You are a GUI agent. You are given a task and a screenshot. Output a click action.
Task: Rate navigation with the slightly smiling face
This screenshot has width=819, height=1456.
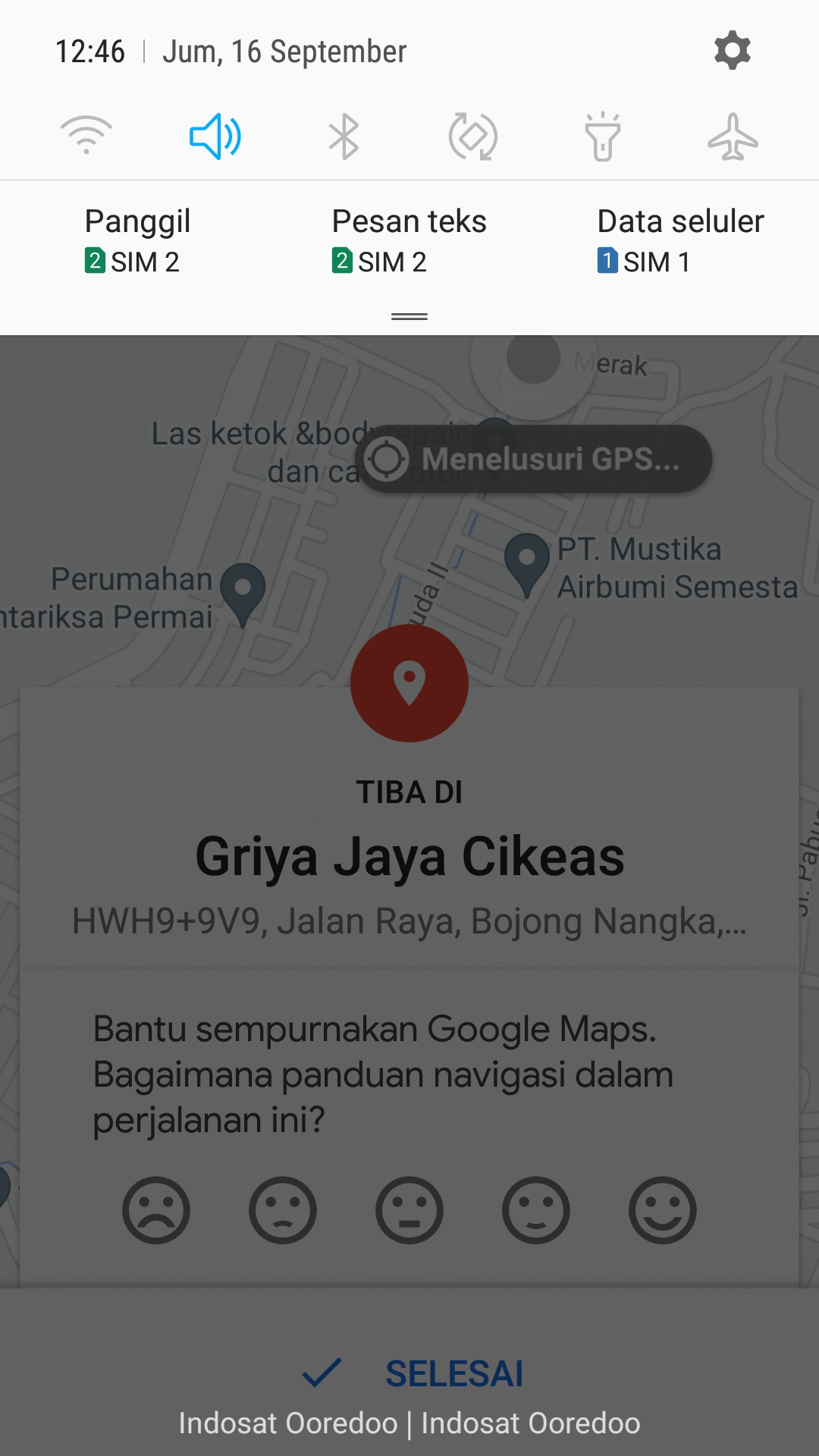[536, 1210]
